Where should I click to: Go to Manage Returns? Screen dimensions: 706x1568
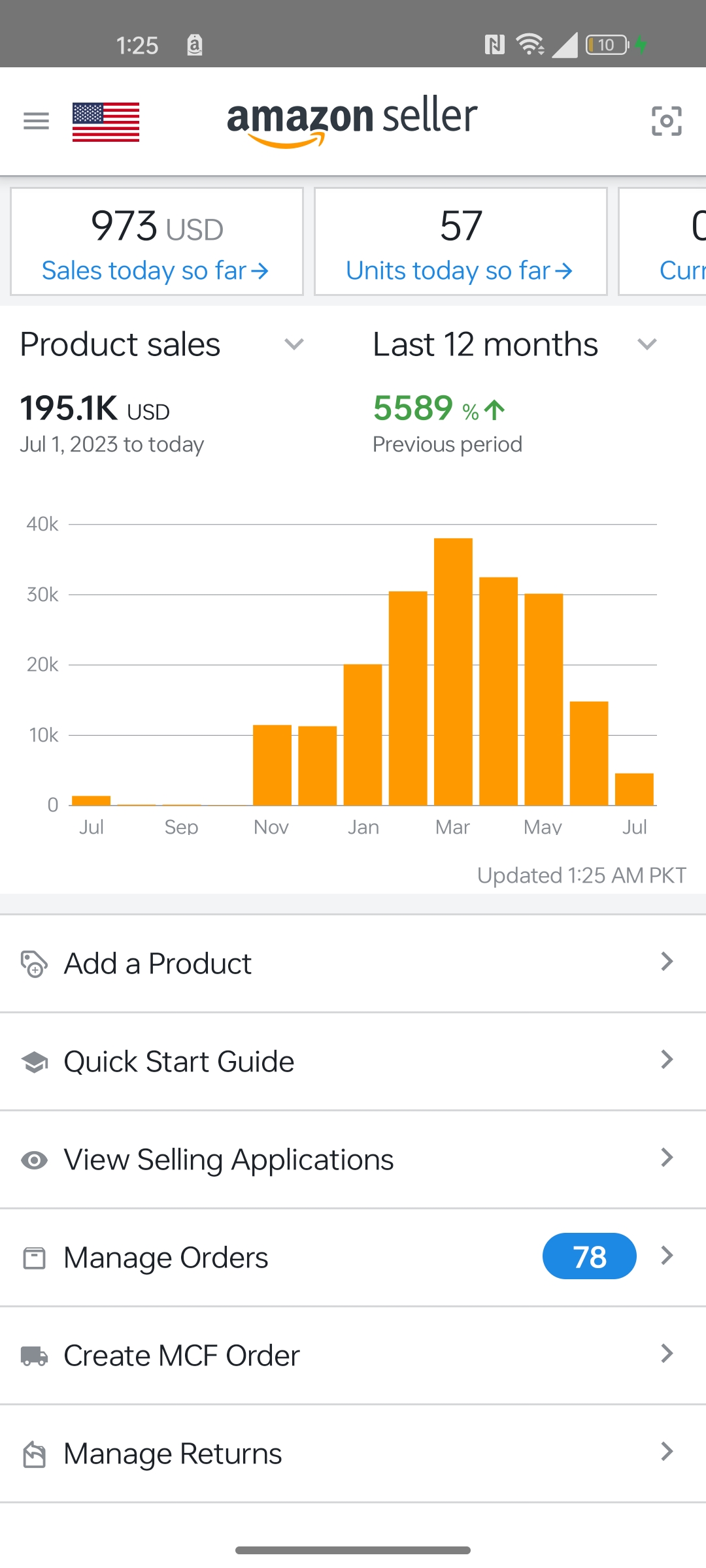pos(353,1454)
